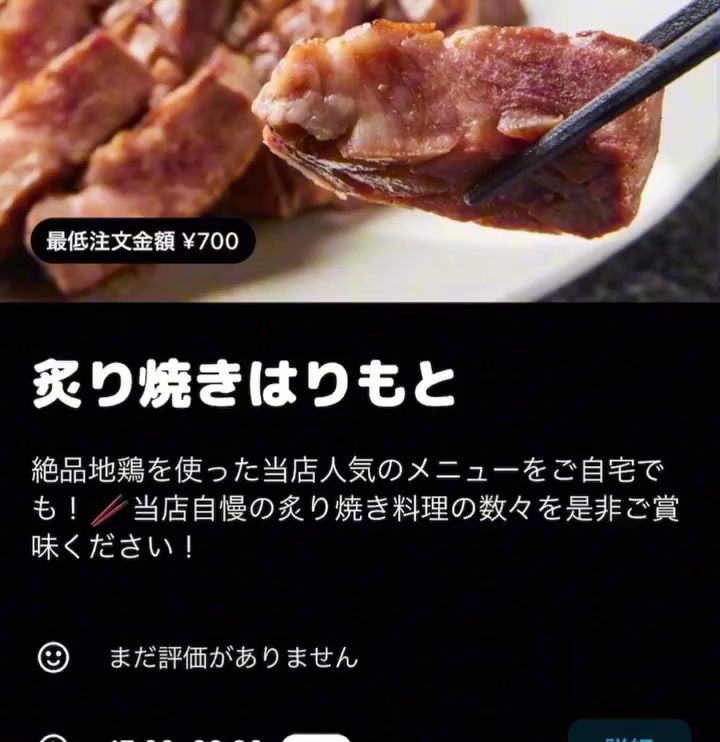Tap the ¥700 minimum order label
Viewport: 720px width, 742px height.
tap(143, 238)
